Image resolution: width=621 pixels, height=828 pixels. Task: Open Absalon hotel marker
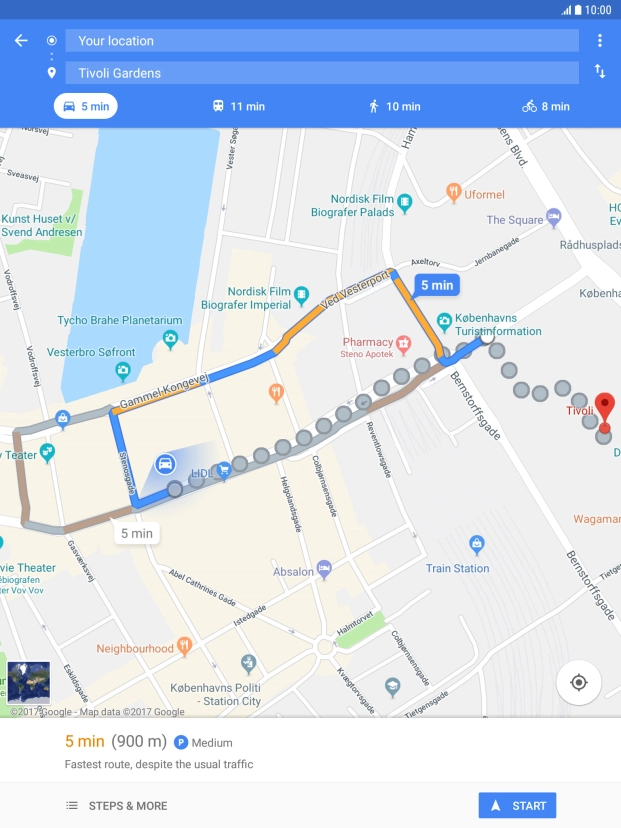(x=325, y=570)
